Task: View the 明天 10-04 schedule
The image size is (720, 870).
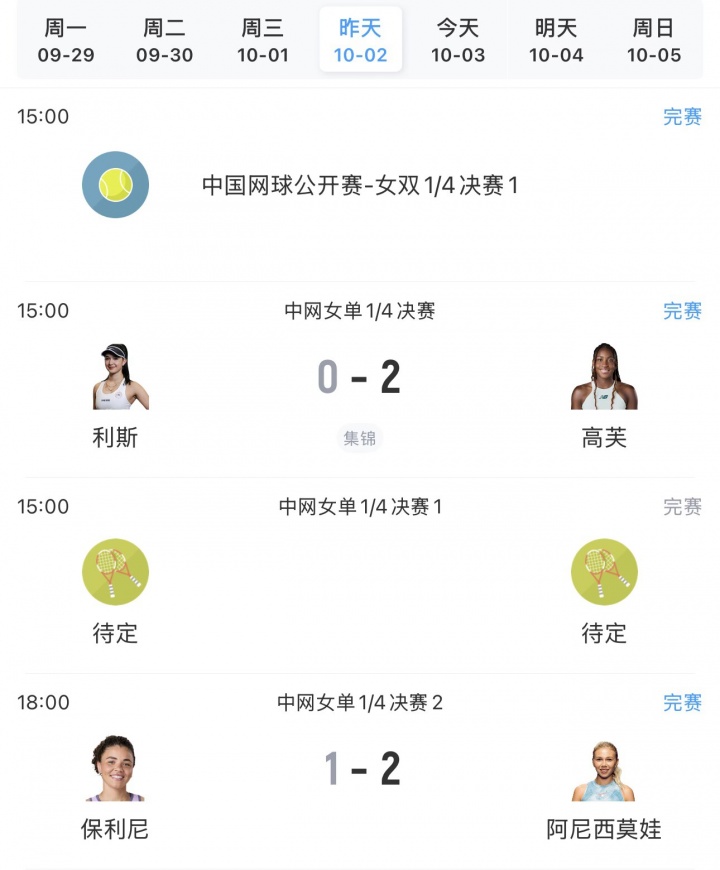Action: tap(556, 41)
